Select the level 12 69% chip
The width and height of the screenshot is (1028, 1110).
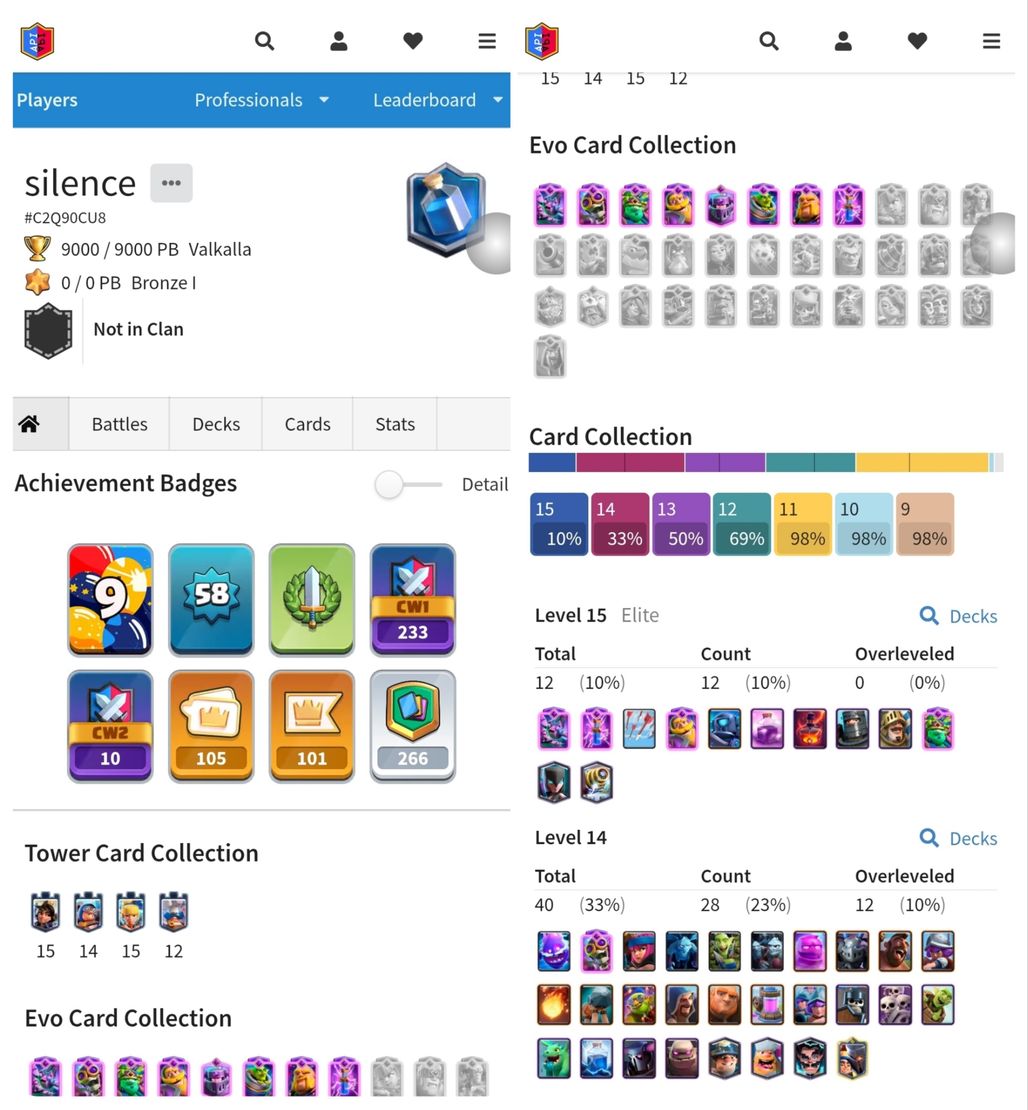coord(741,524)
